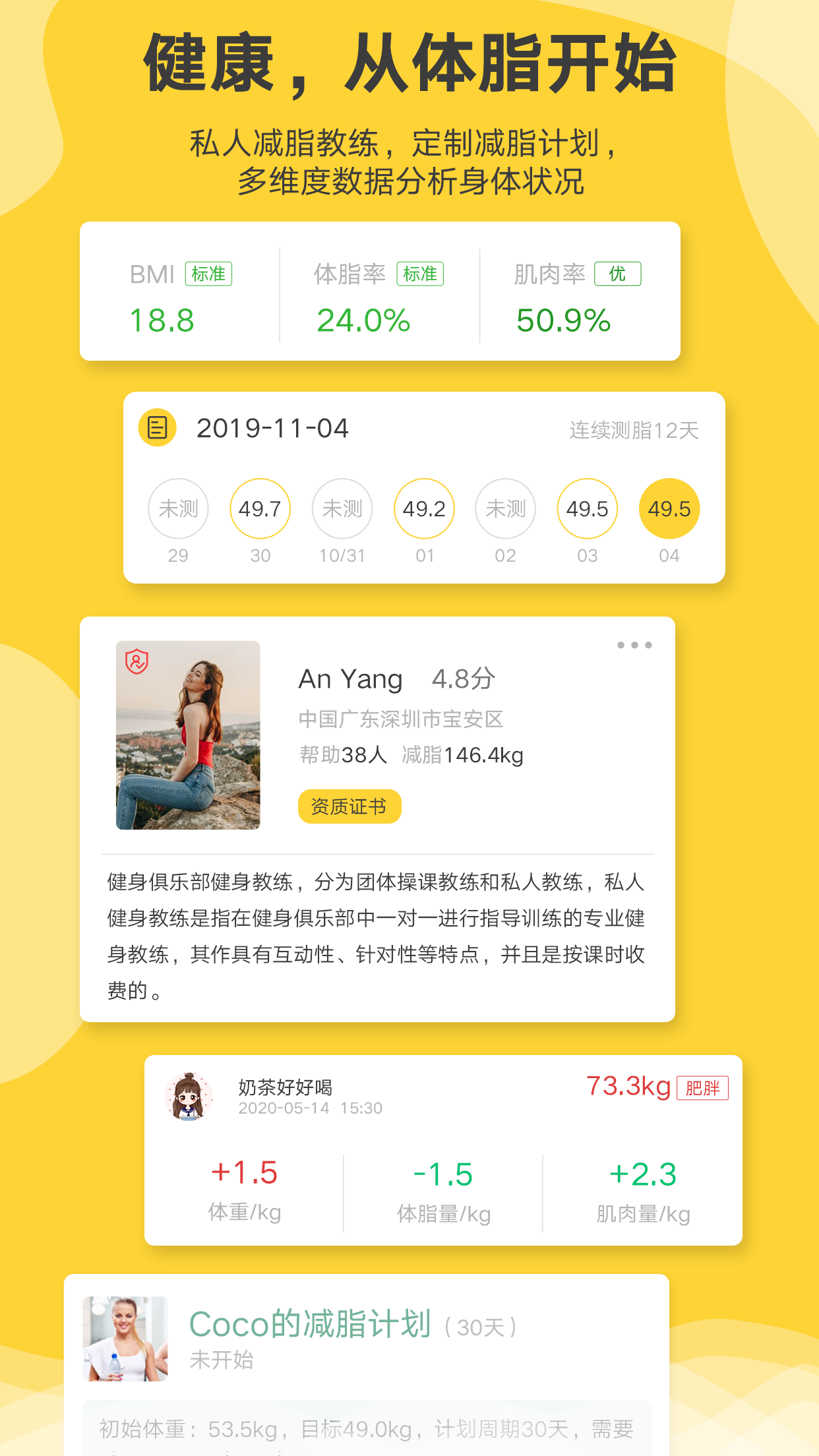Tap the weight circle 49.7 under day 30

click(260, 508)
